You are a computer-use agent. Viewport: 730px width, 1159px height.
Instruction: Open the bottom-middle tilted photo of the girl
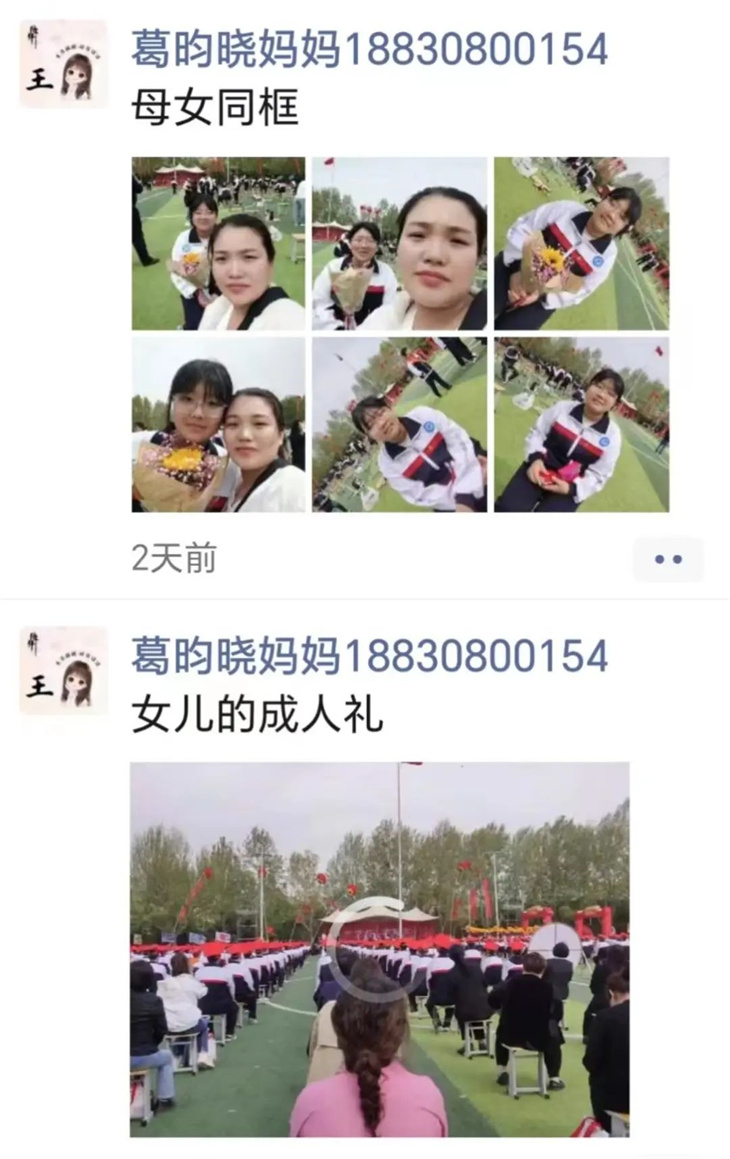click(399, 424)
